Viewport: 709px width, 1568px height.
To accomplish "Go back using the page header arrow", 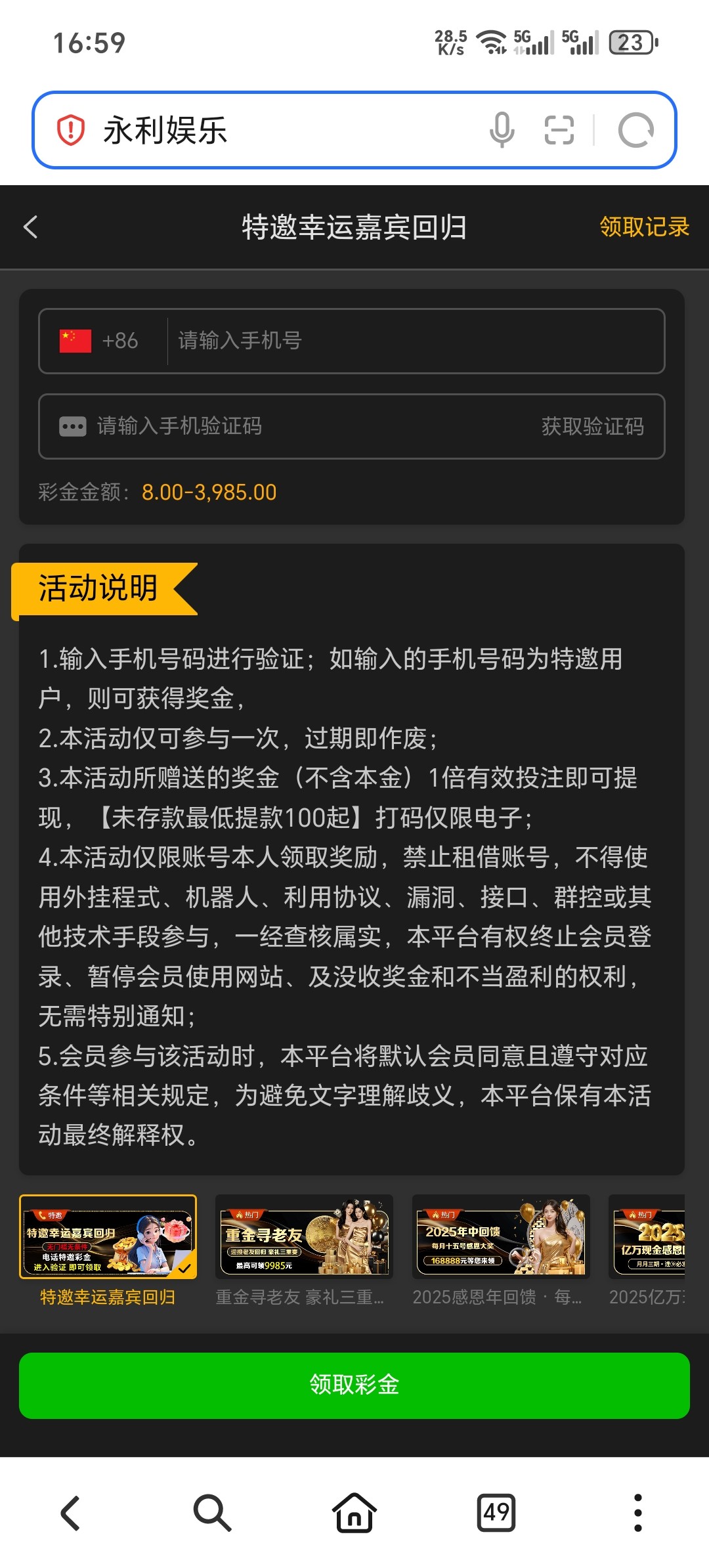I will (31, 227).
